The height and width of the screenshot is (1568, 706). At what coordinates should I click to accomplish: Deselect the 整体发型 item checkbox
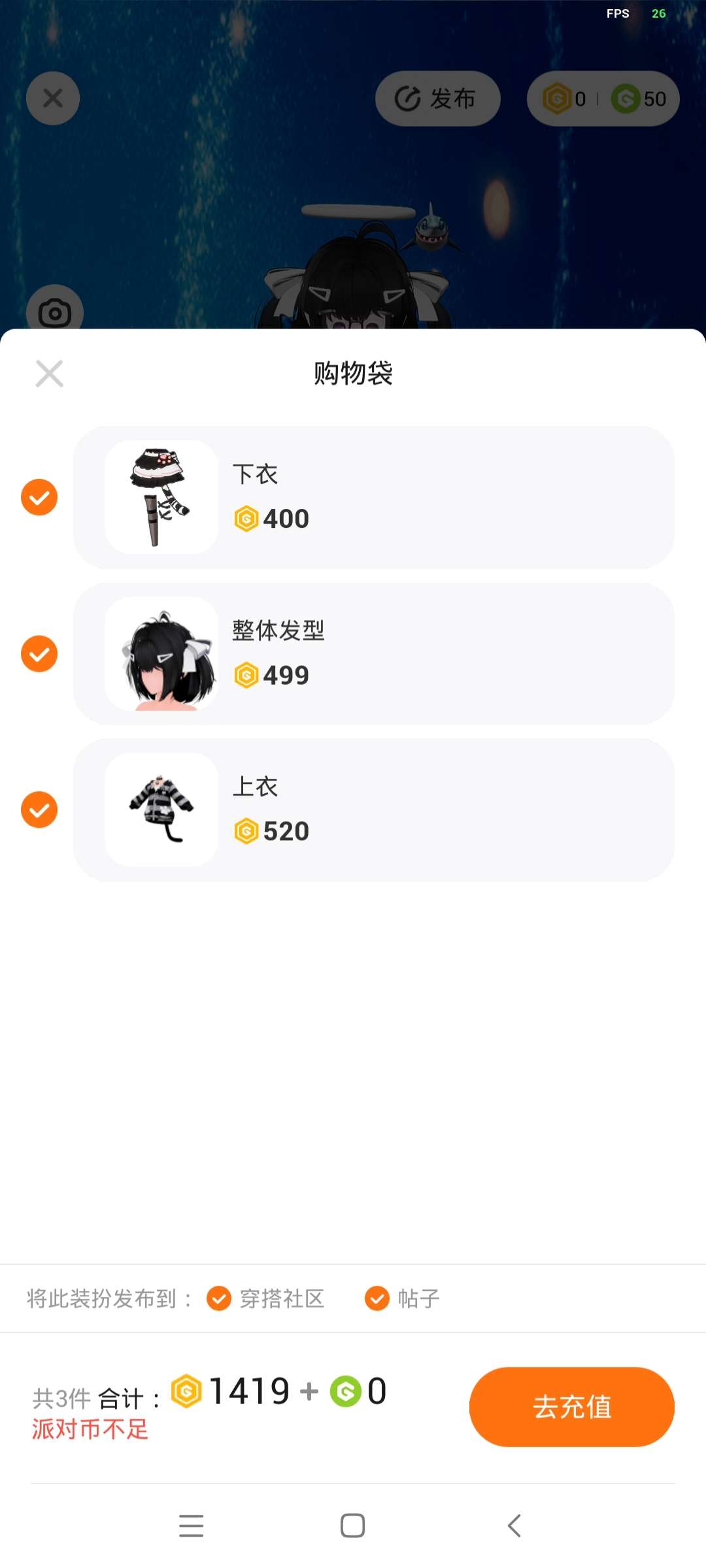39,653
